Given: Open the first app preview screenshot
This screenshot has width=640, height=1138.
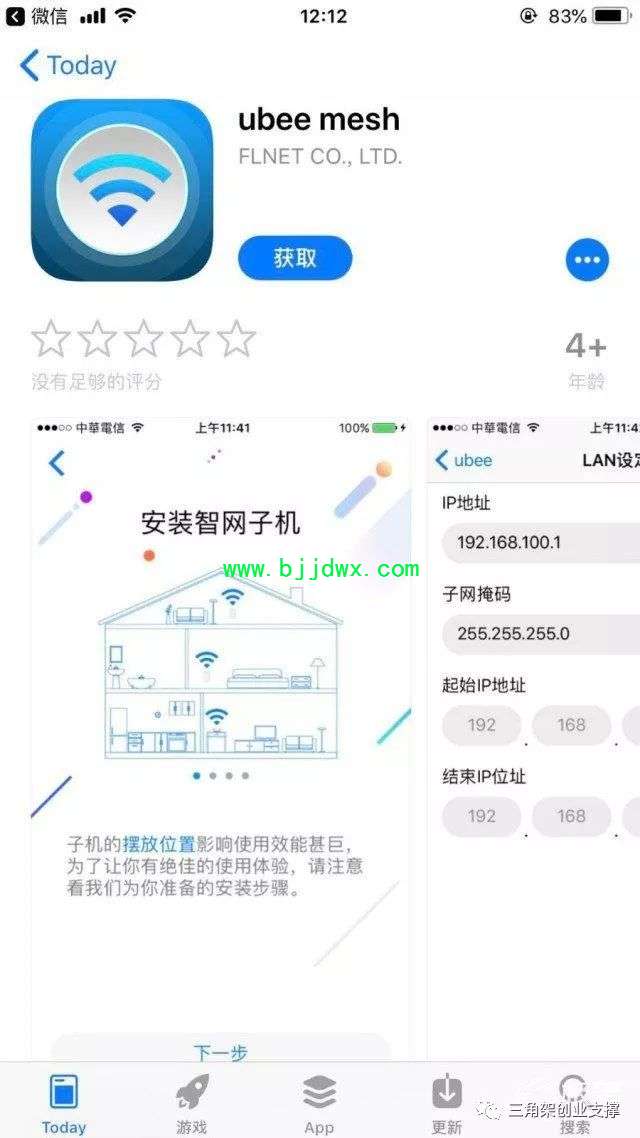Looking at the screenshot, I should click(221, 739).
